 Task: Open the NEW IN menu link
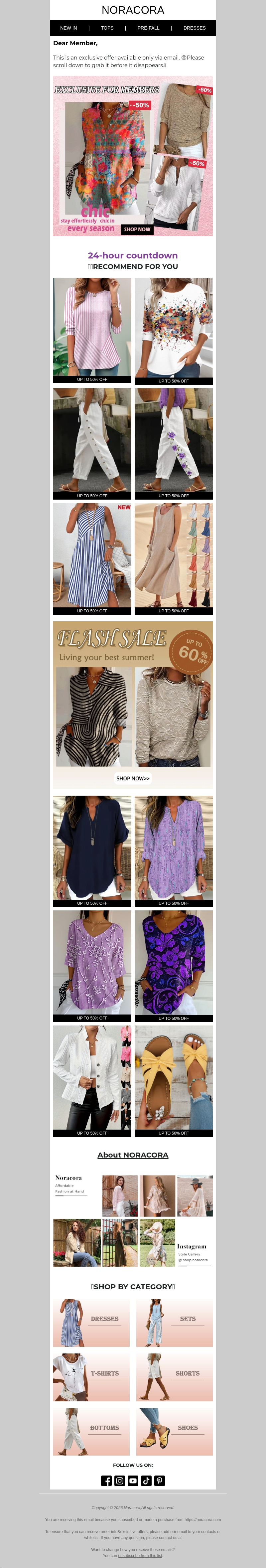pyautogui.click(x=68, y=28)
